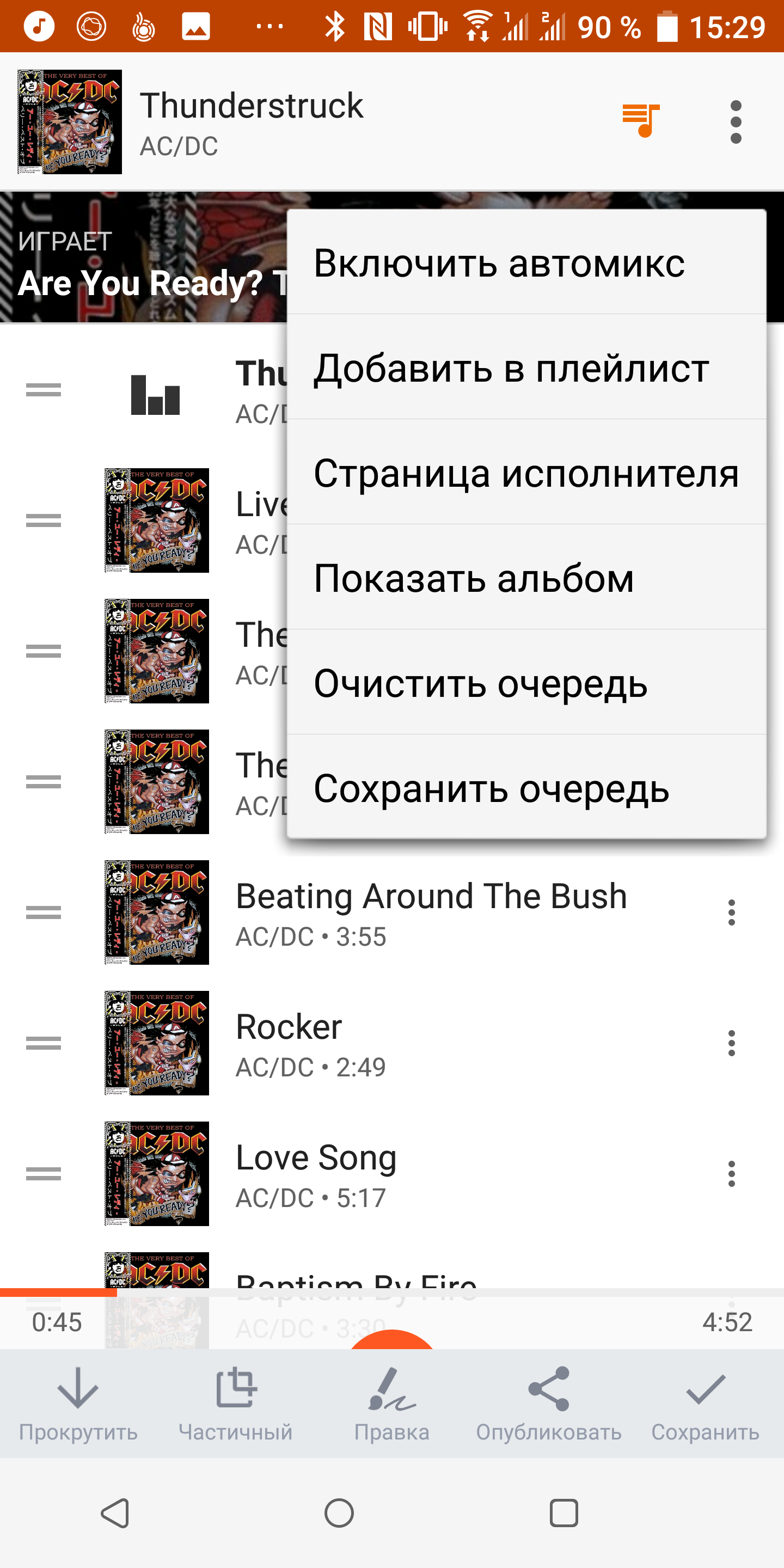Open options for Rocker

coord(731,1043)
